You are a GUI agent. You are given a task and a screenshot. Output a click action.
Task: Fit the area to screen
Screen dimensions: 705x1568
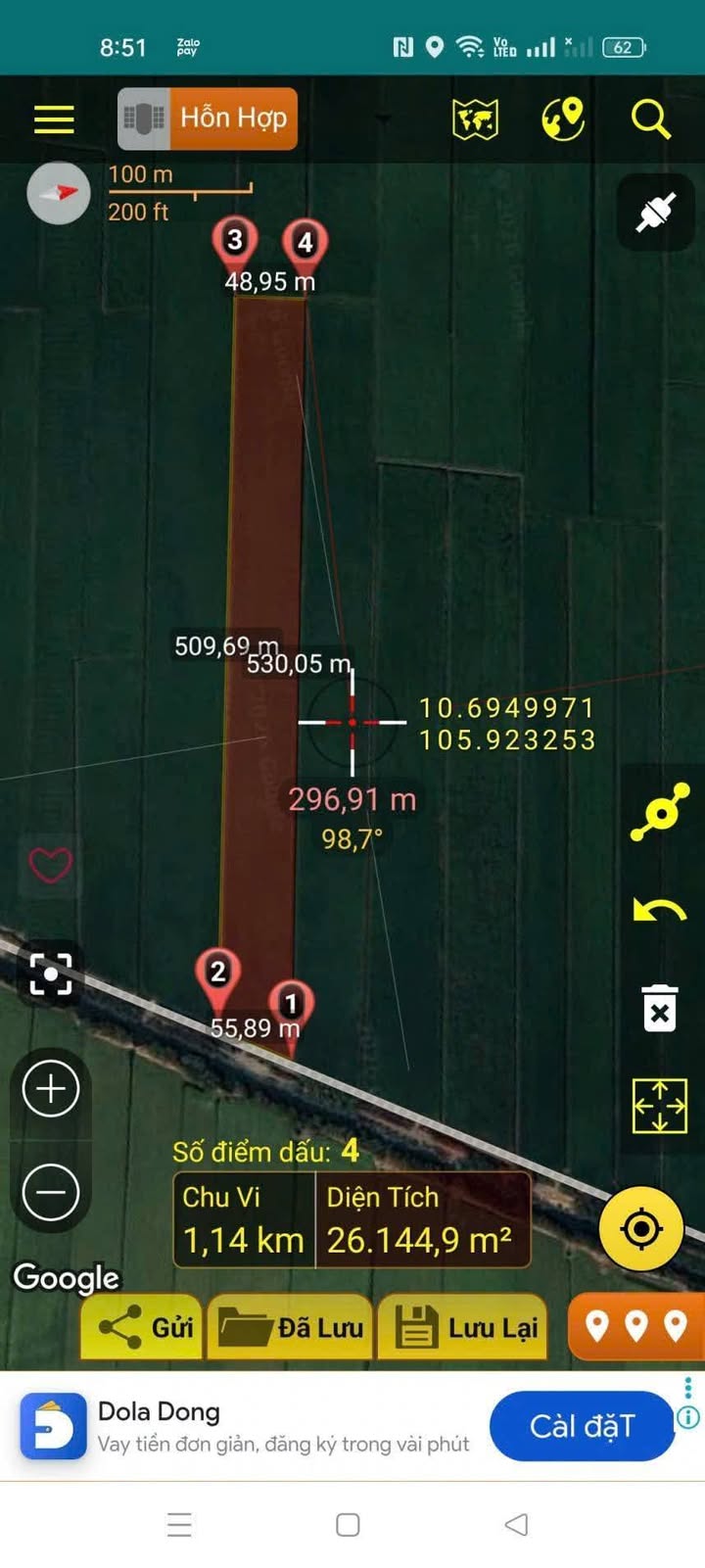[x=659, y=1107]
